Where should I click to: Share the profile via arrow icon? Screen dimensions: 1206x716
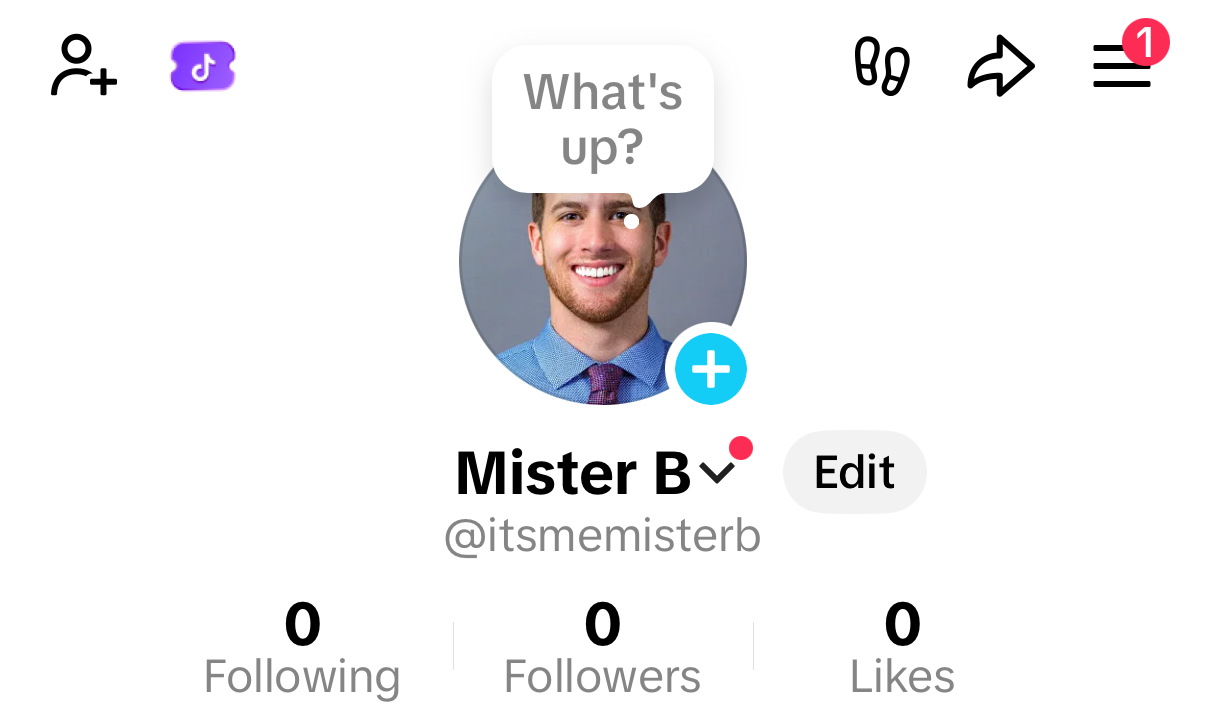tap(1000, 68)
